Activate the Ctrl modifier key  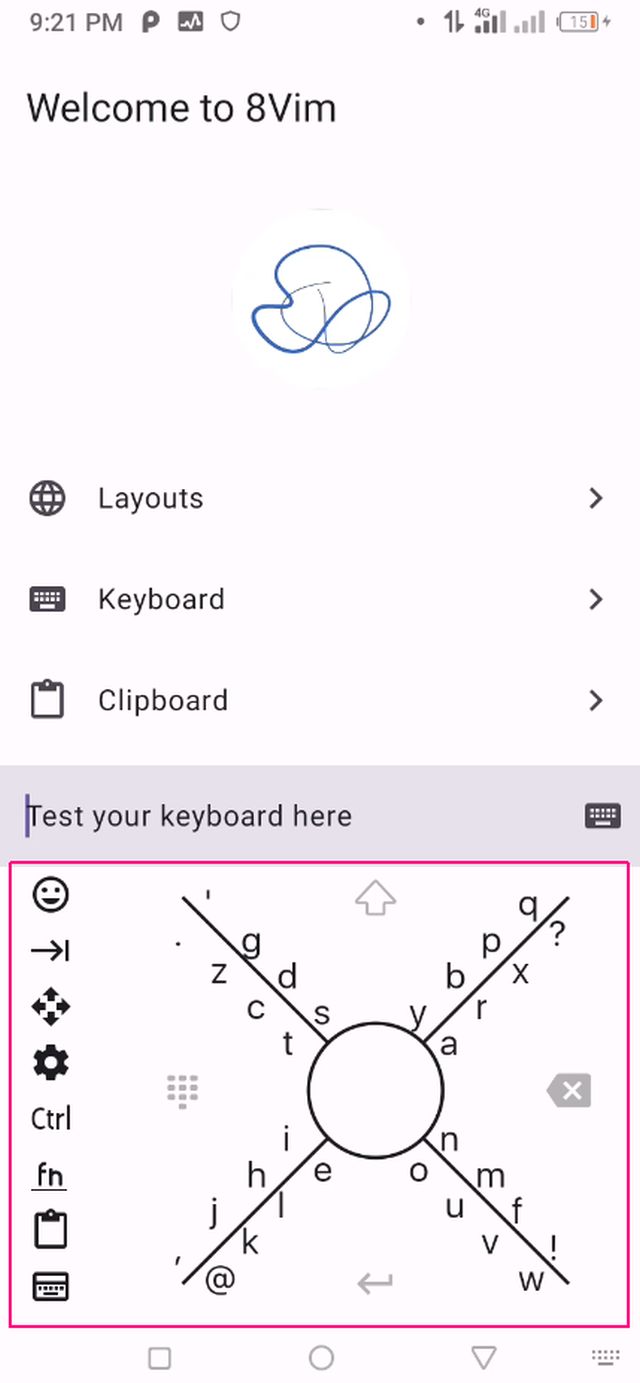point(51,1118)
